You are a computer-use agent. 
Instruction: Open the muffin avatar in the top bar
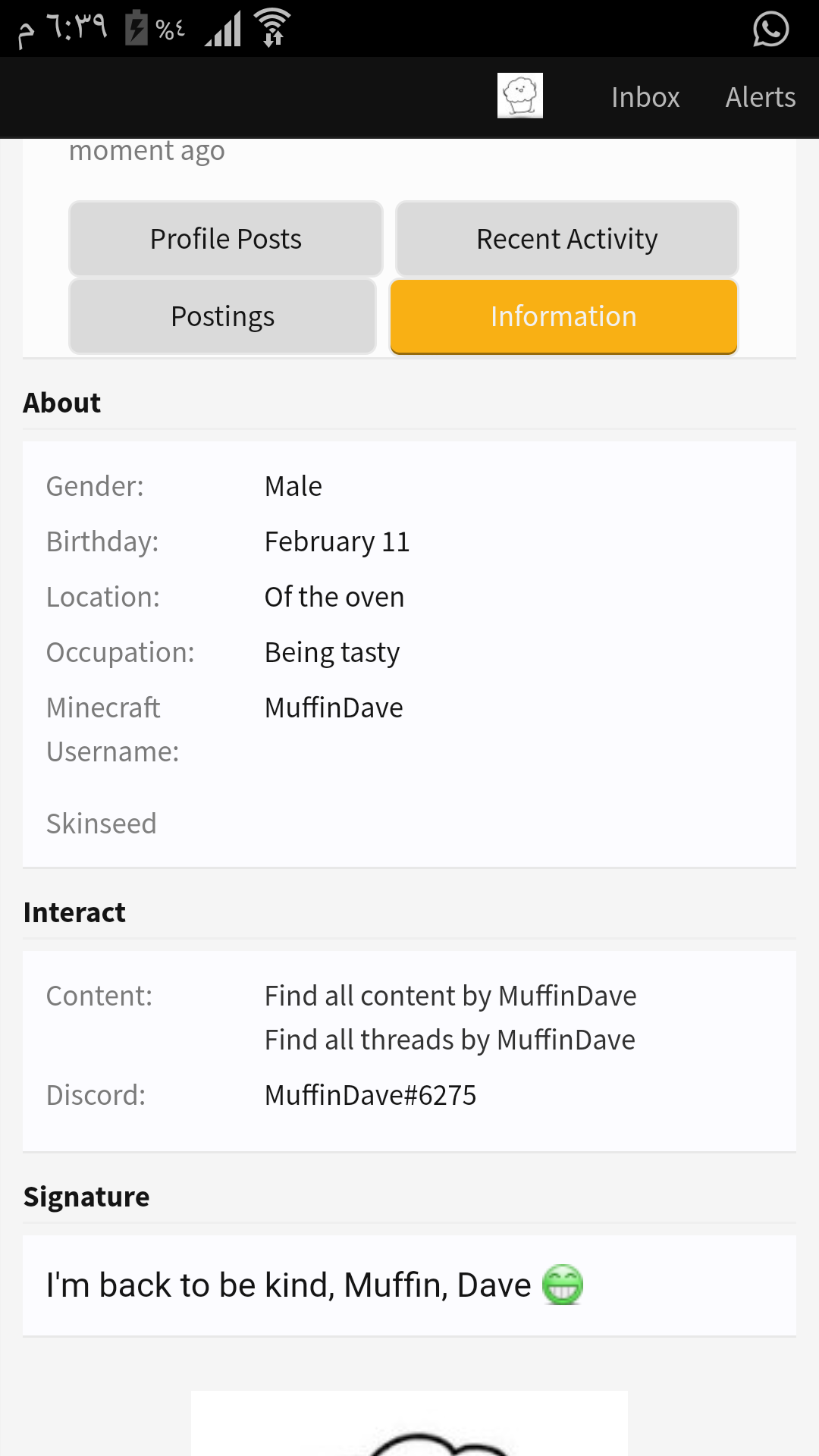(520, 96)
